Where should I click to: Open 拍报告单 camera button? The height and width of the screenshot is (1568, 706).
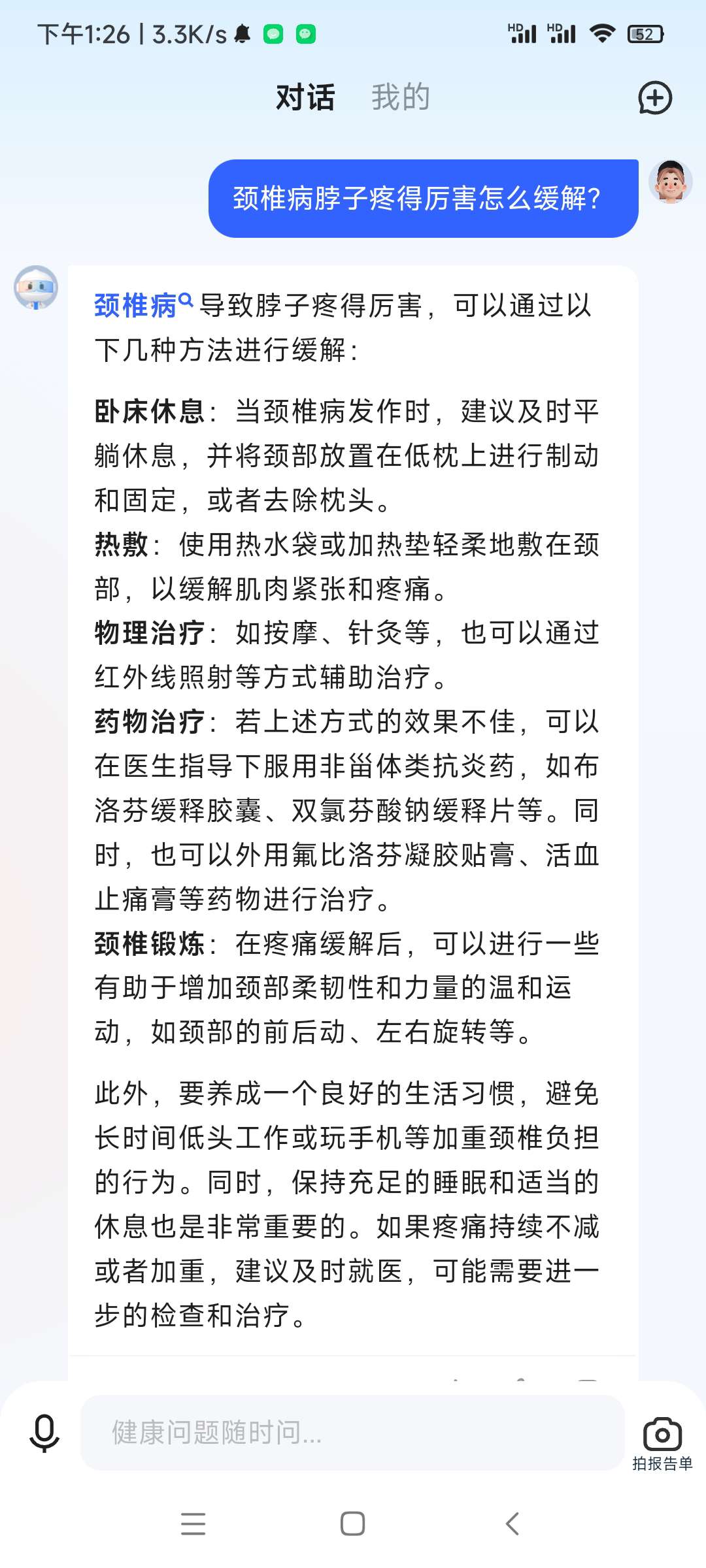[662, 1442]
